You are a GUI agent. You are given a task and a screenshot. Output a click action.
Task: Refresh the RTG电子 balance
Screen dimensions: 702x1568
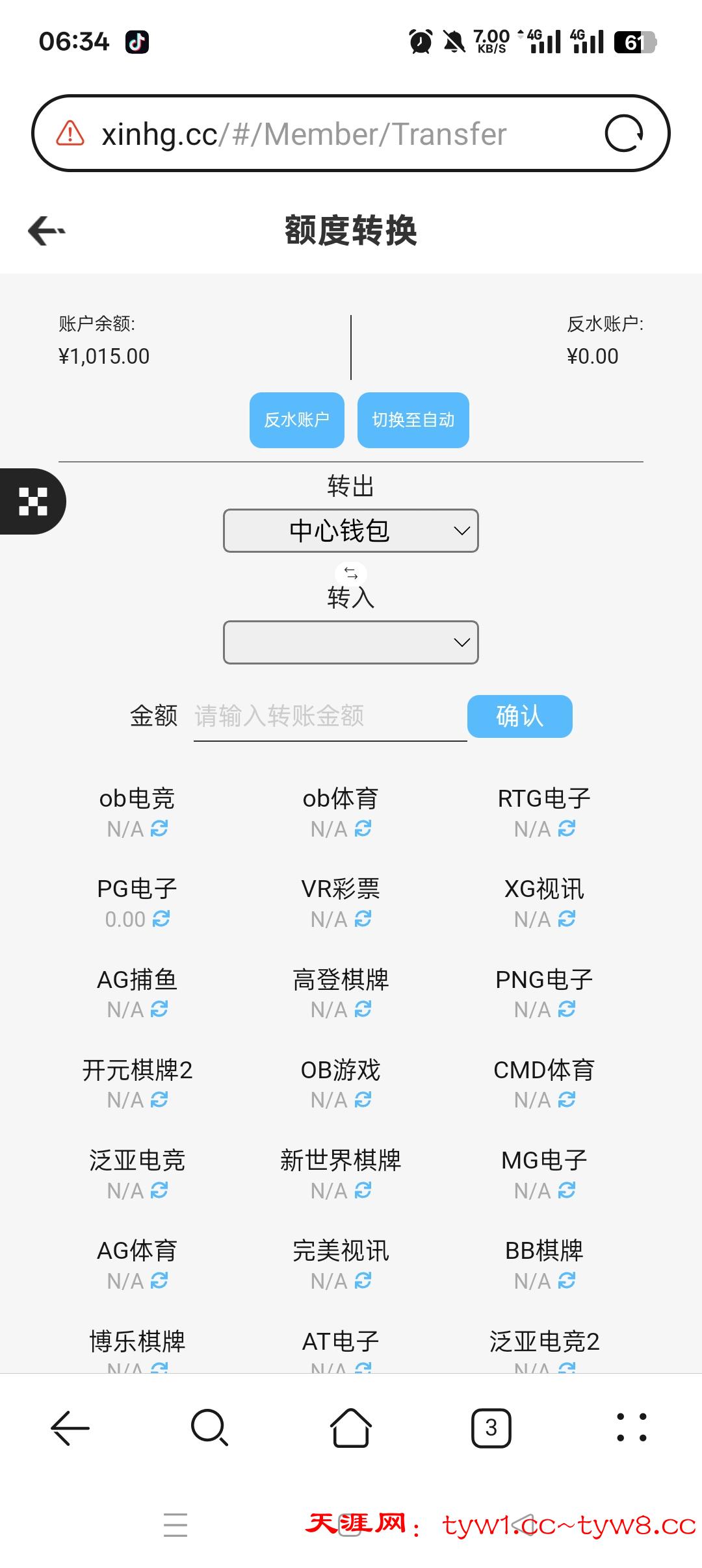point(567,828)
